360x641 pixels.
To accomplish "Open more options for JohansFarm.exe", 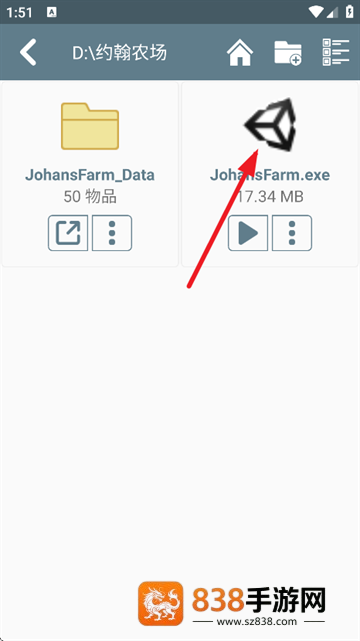I will 292,233.
